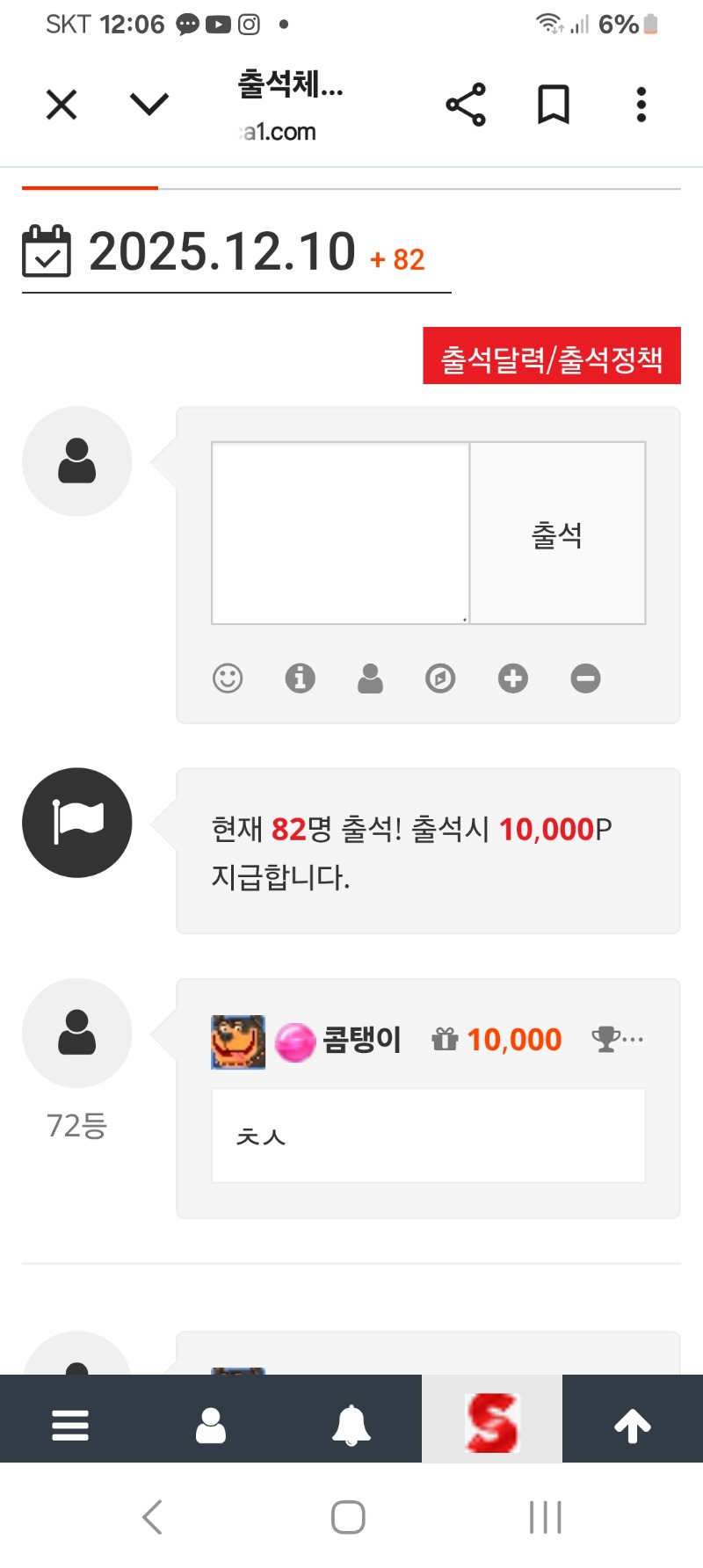Go back using system navigation
703x1568 pixels.
pyautogui.click(x=153, y=1517)
